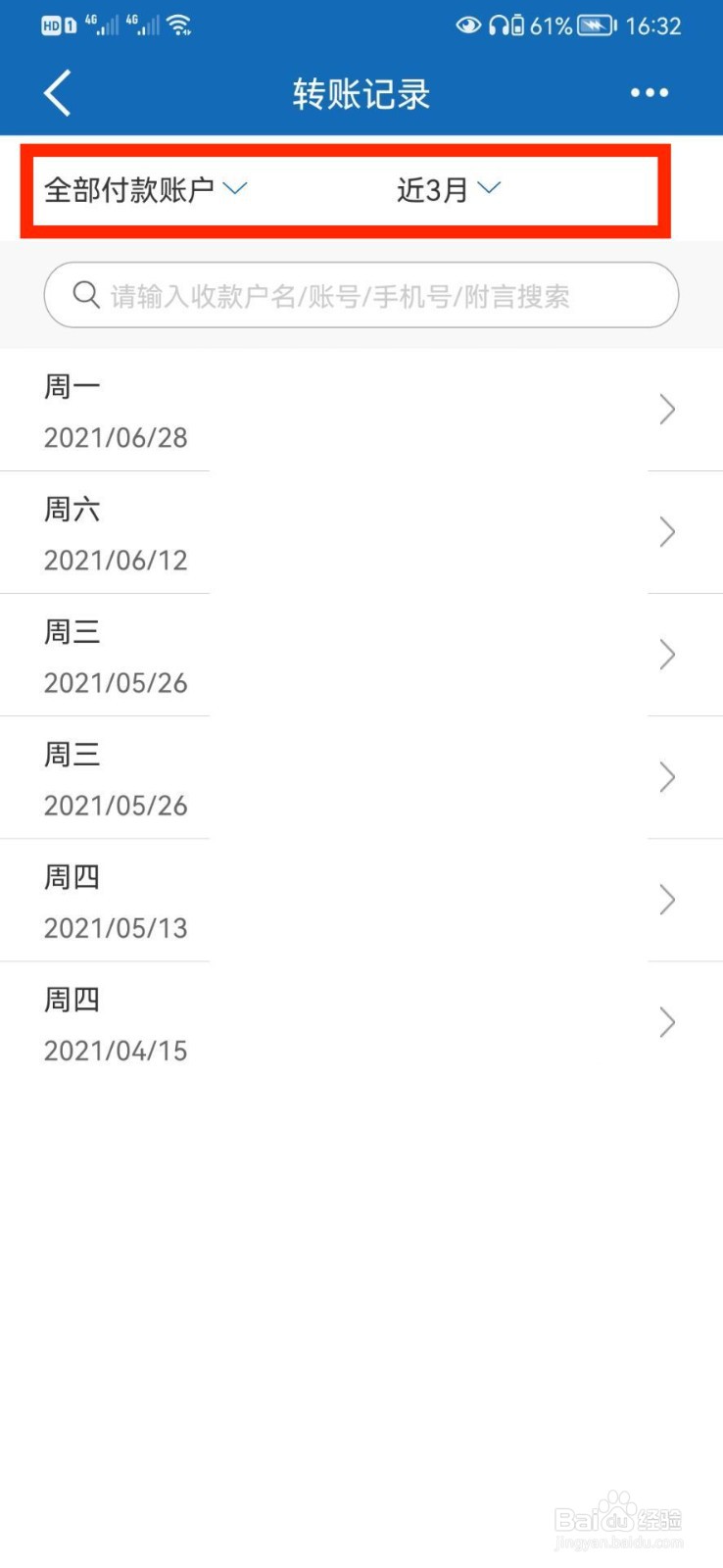The width and height of the screenshot is (723, 1568).
Task: Open the three-dot overflow menu
Action: point(649,93)
